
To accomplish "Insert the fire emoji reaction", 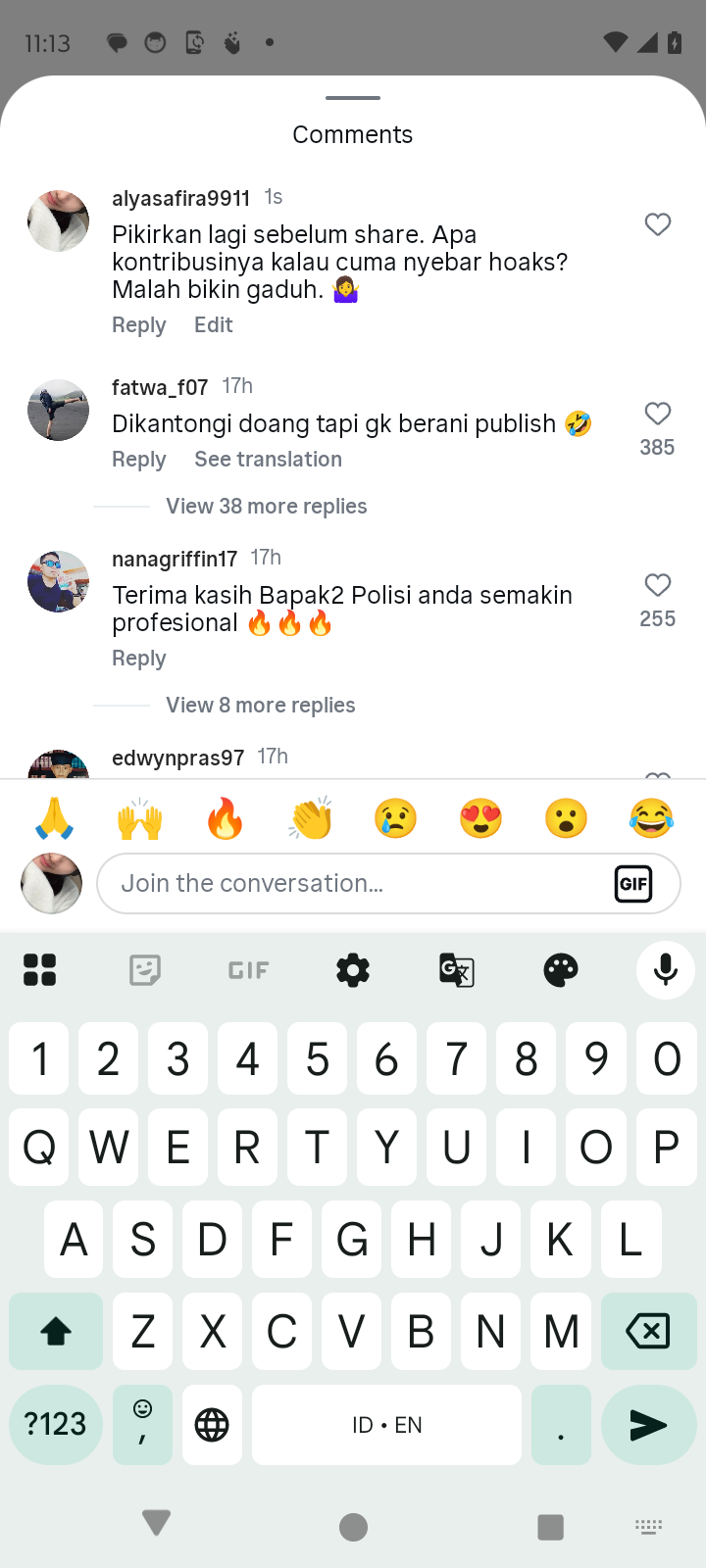I will pos(226,818).
